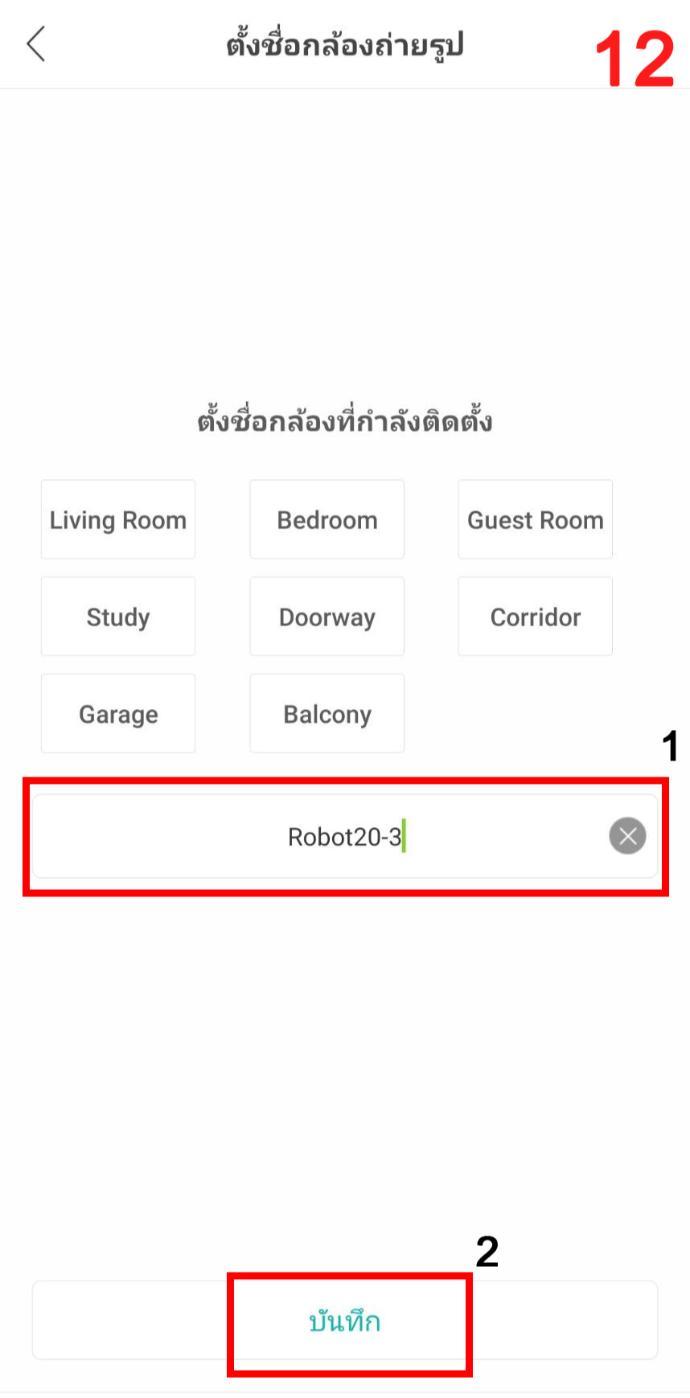Select Garage as camera name

(118, 714)
